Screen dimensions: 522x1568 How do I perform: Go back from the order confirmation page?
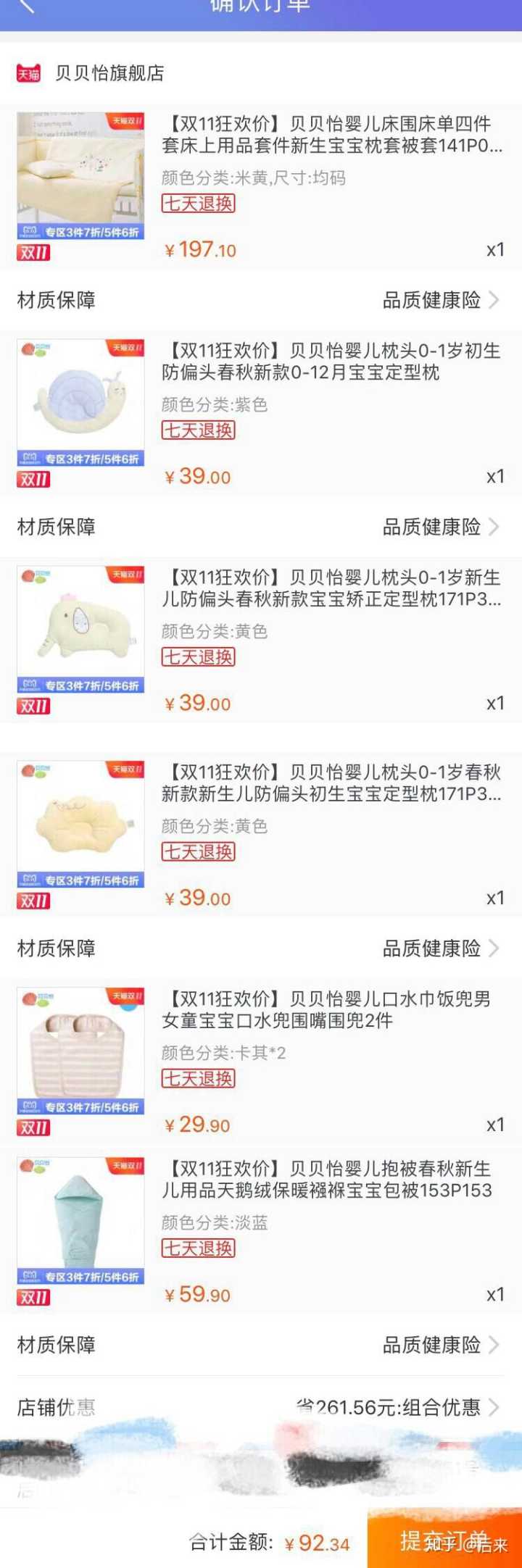click(26, 6)
